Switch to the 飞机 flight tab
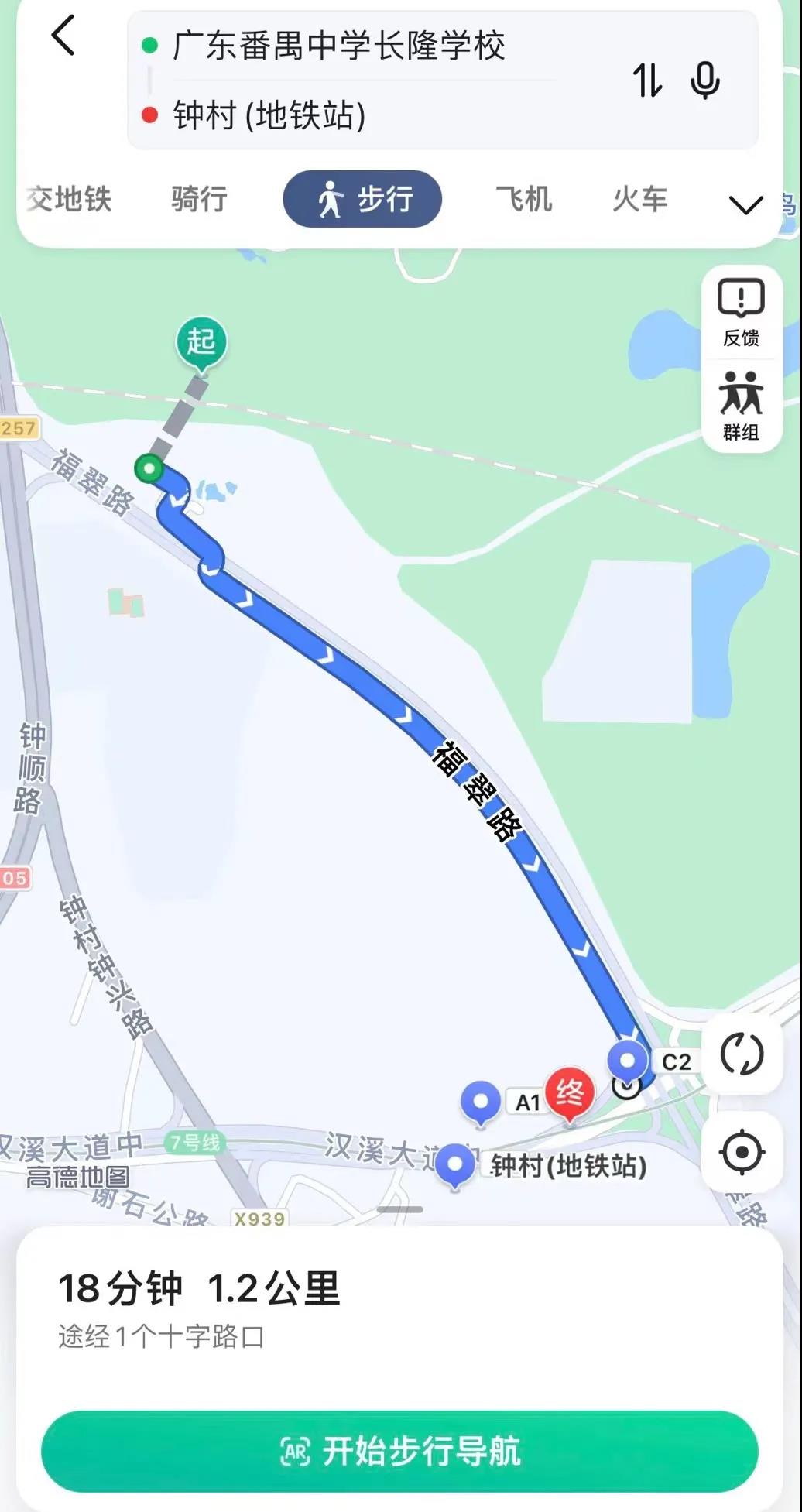This screenshot has height=1512, width=802. pyautogui.click(x=524, y=199)
